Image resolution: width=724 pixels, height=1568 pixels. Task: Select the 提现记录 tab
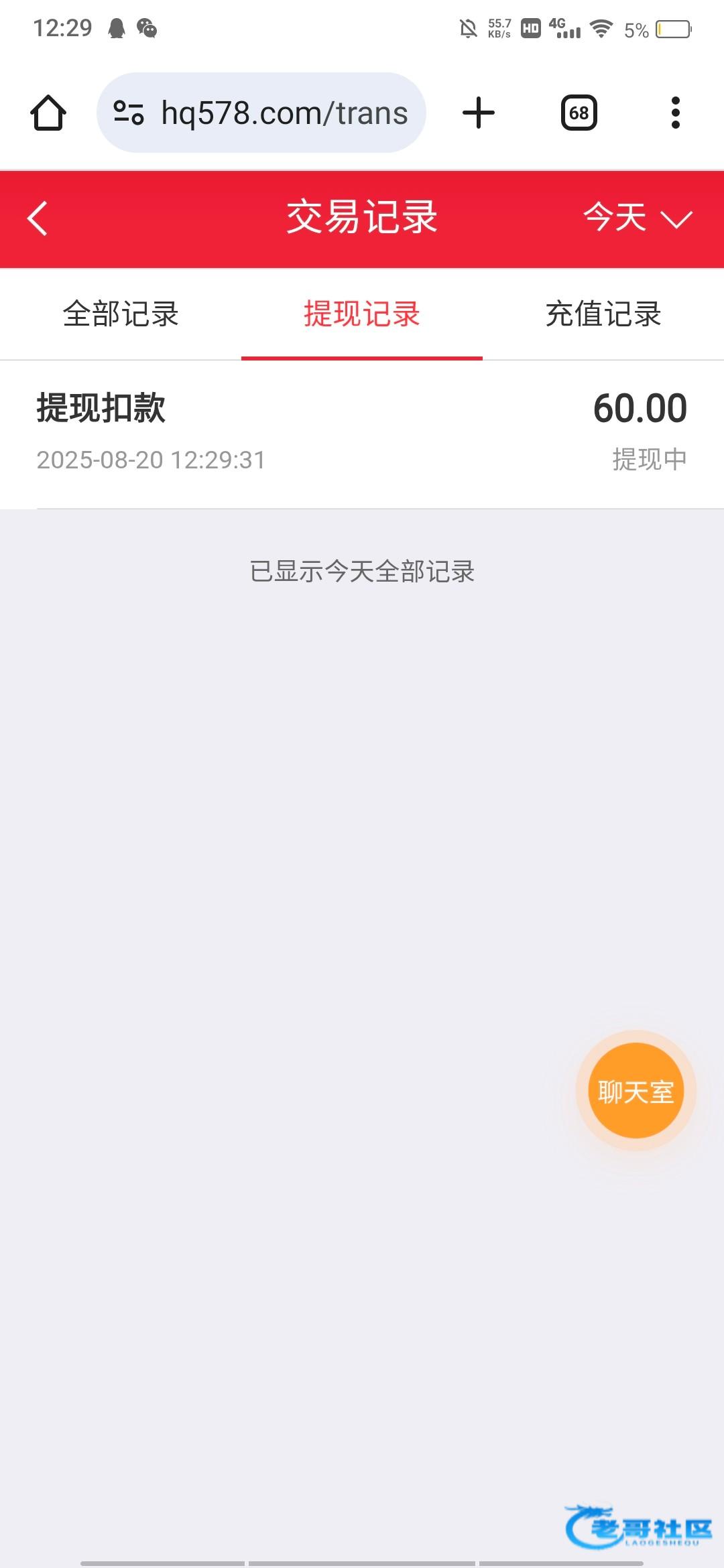pos(362,314)
